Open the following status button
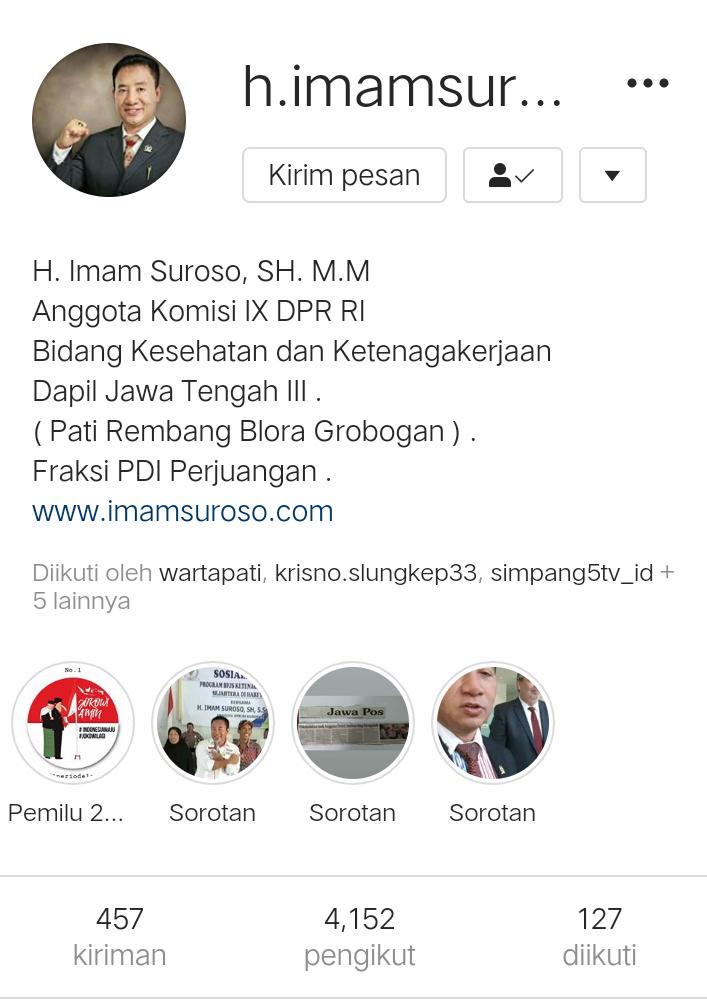The image size is (707, 1008). tap(512, 176)
